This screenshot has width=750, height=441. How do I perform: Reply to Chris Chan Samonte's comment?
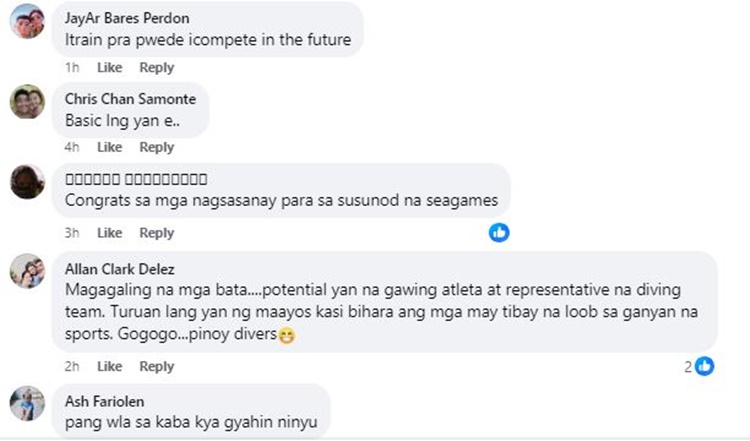(x=157, y=147)
